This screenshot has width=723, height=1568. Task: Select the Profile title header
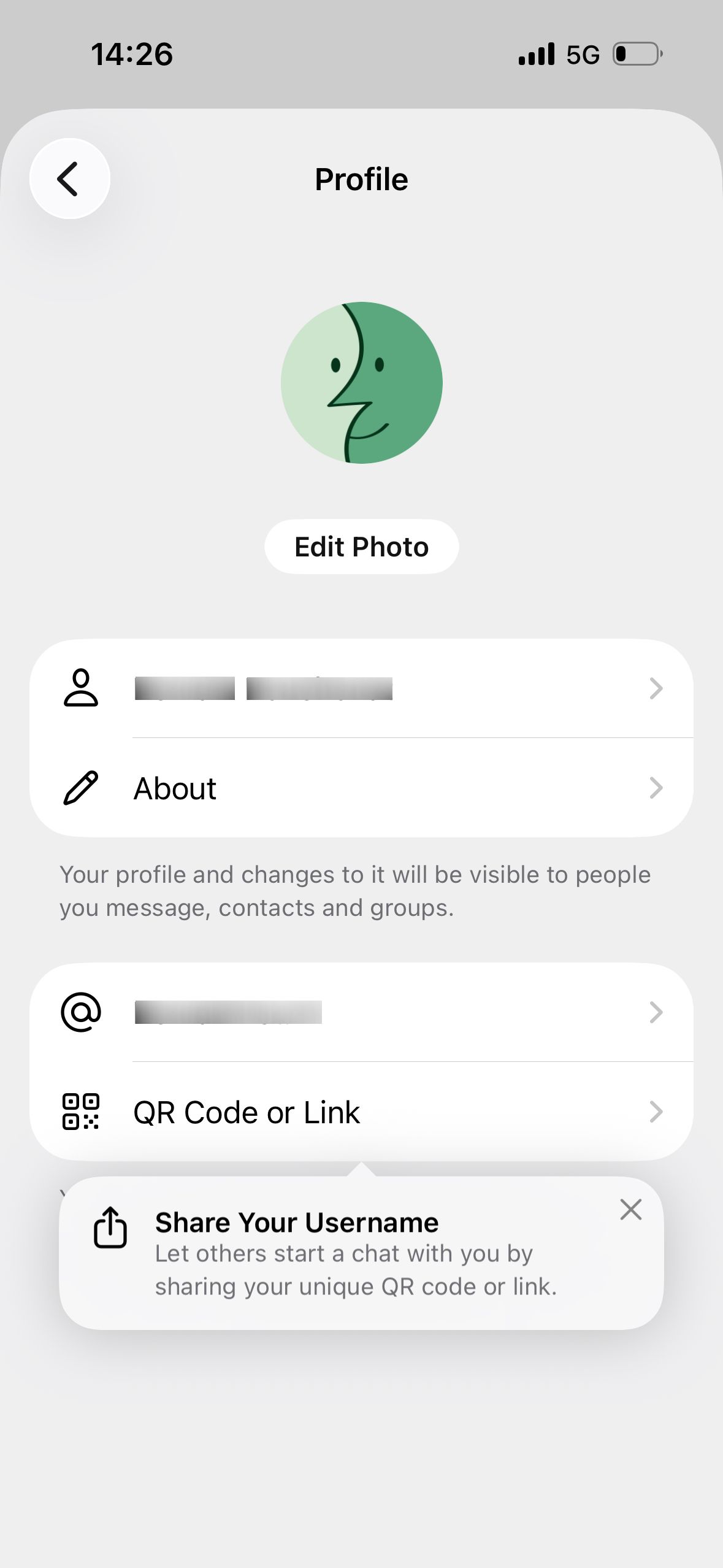point(361,179)
